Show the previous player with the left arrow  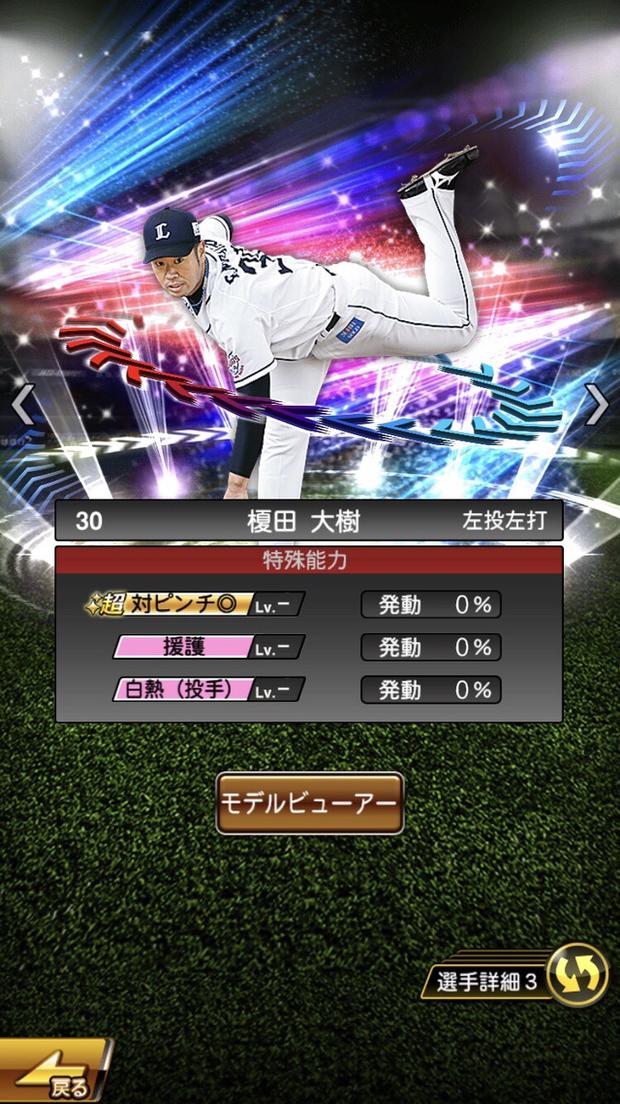pos(22,405)
